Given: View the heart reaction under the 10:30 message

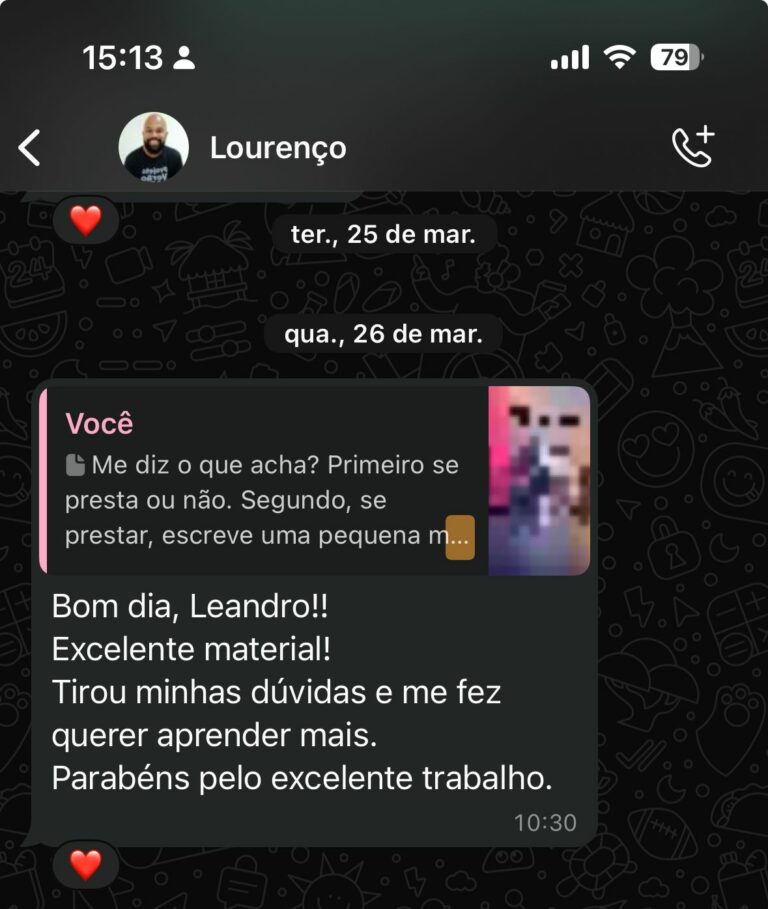Looking at the screenshot, I should click(86, 863).
